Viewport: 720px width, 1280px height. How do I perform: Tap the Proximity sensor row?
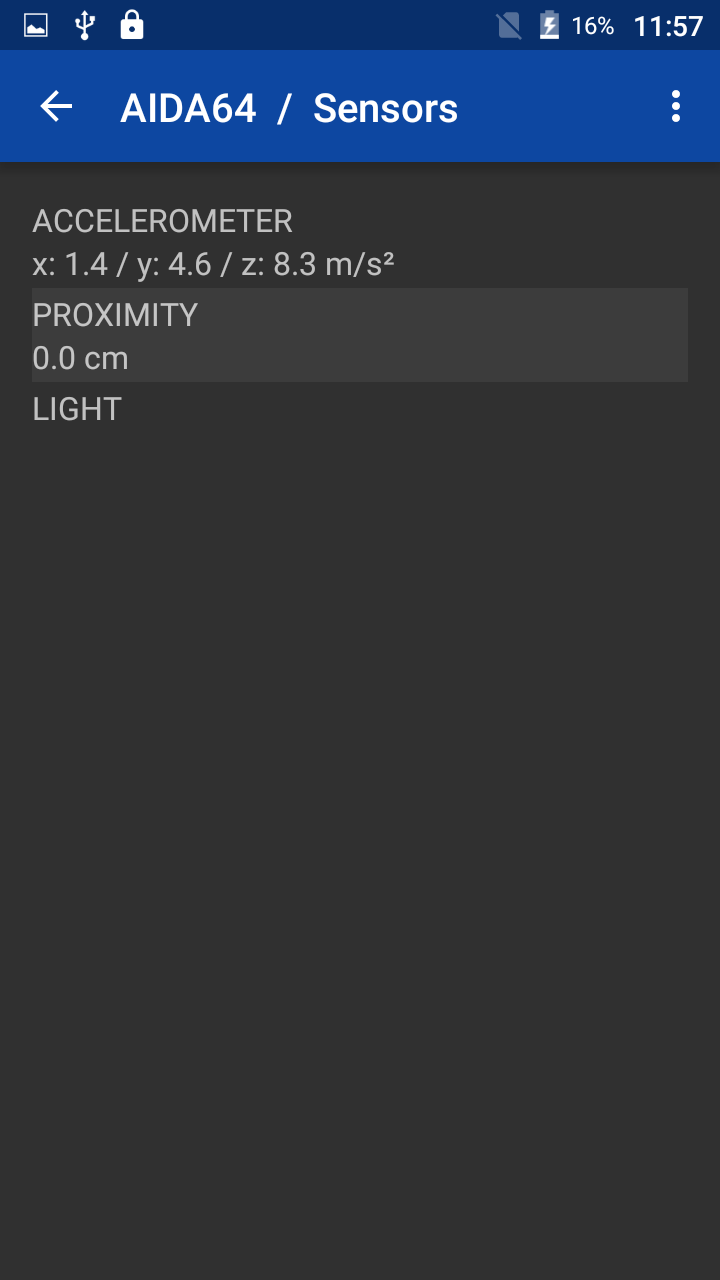(x=360, y=335)
